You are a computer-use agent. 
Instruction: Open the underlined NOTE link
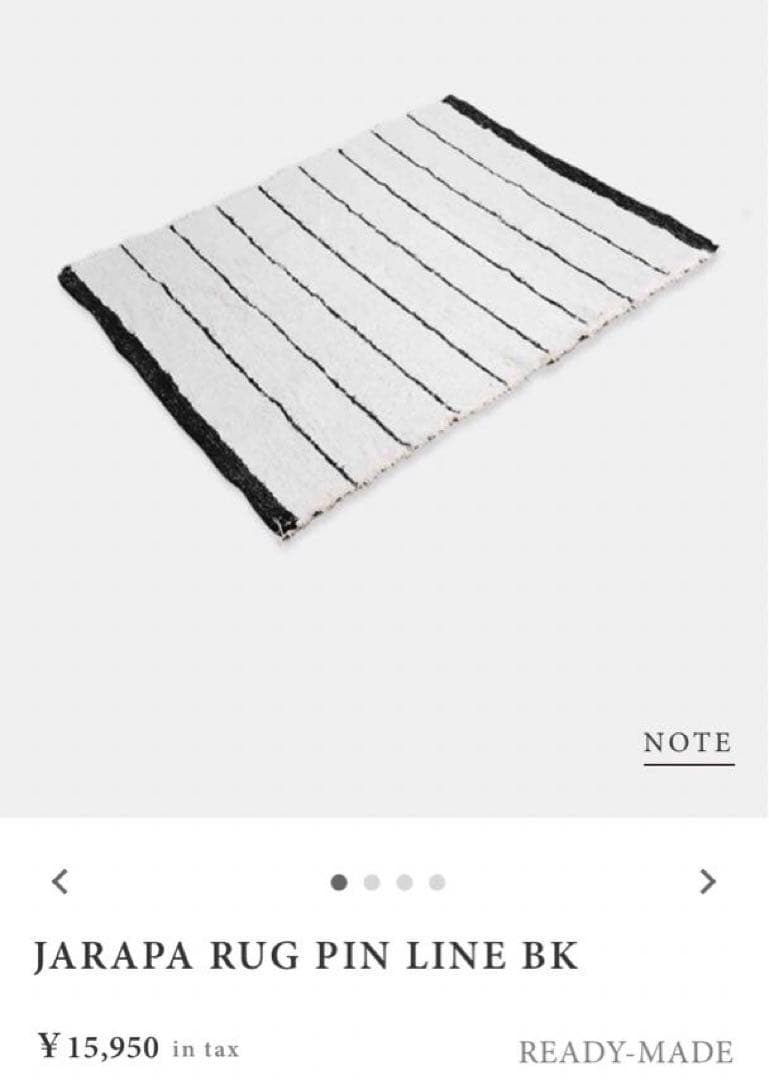[x=688, y=744]
